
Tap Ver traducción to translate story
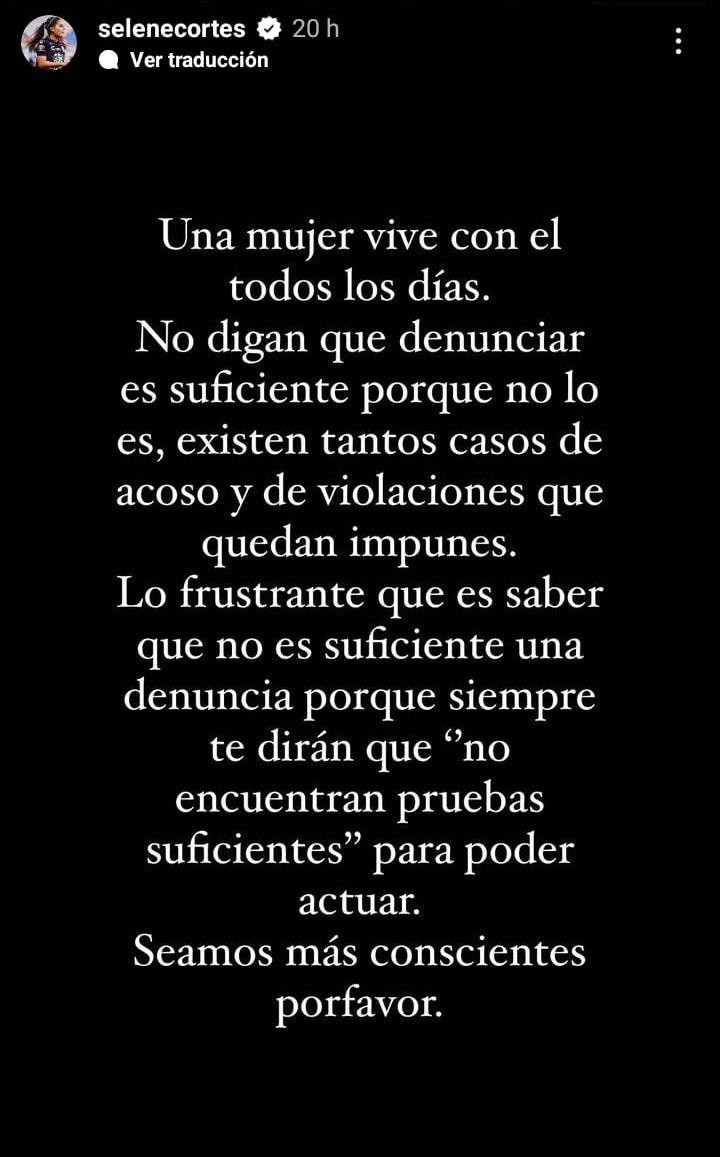(x=198, y=60)
